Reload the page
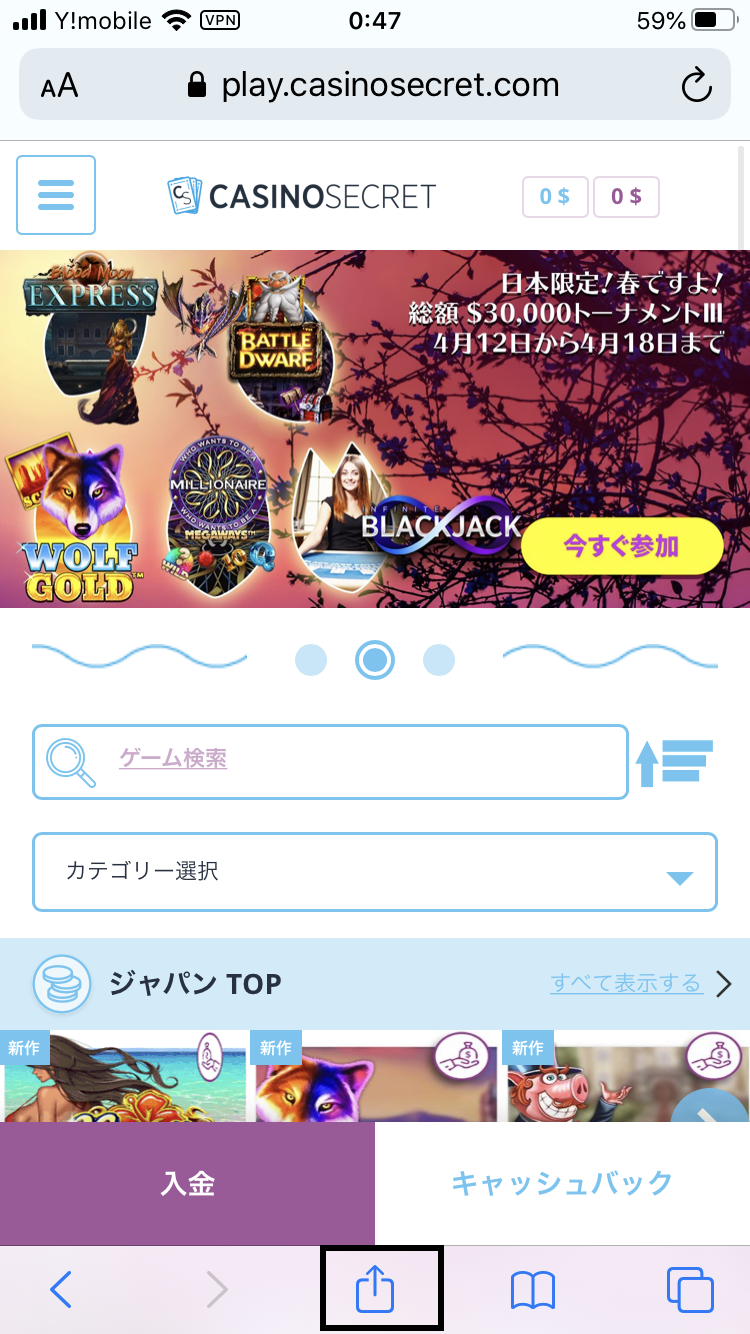The width and height of the screenshot is (750, 1334). coord(695,86)
